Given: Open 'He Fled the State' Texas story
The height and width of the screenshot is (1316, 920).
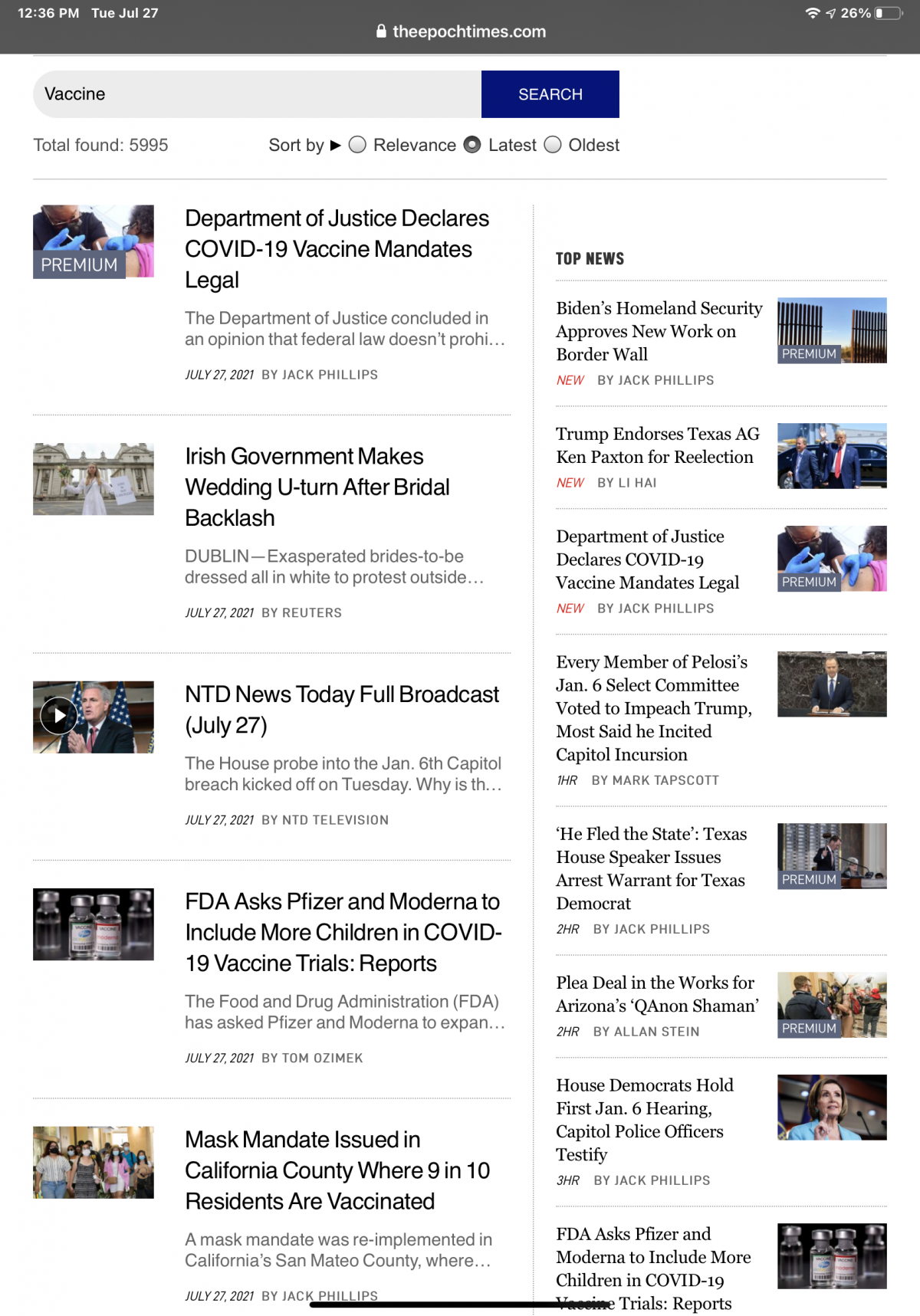Looking at the screenshot, I should tap(651, 868).
